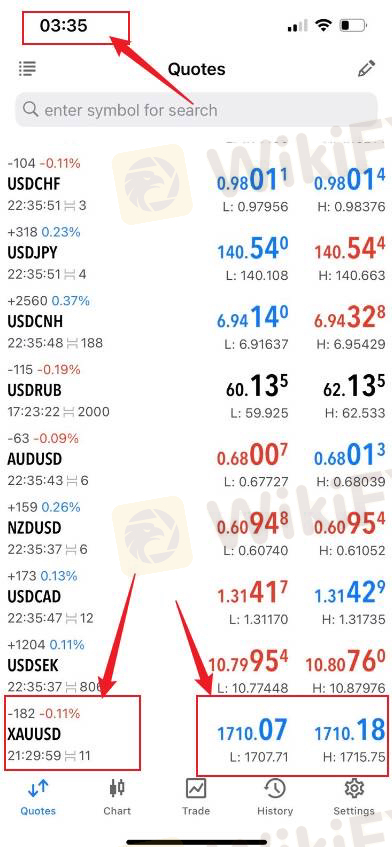Tap the symbol search field

coord(196,110)
